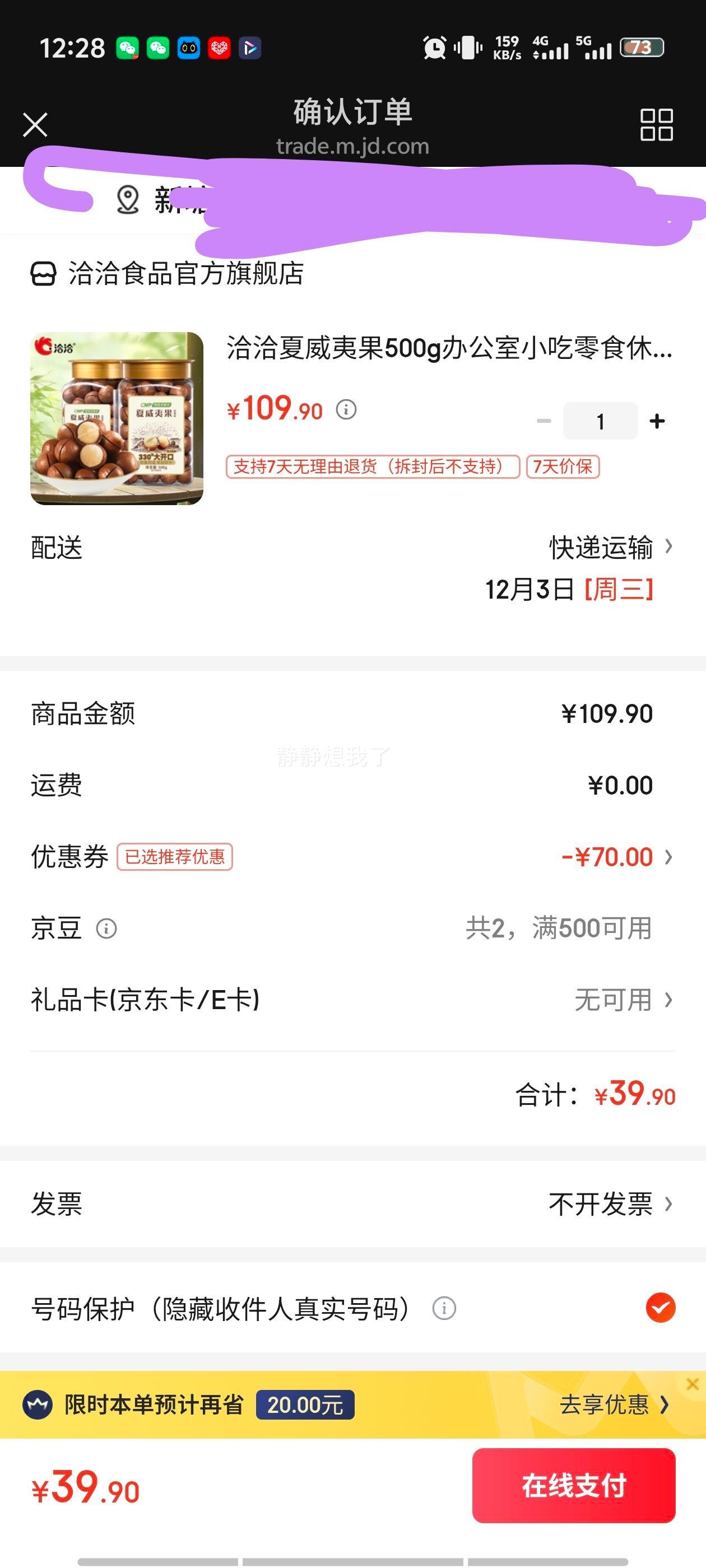Click the 已选推荐优惠 coupon tag
The width and height of the screenshot is (706, 1568).
175,856
